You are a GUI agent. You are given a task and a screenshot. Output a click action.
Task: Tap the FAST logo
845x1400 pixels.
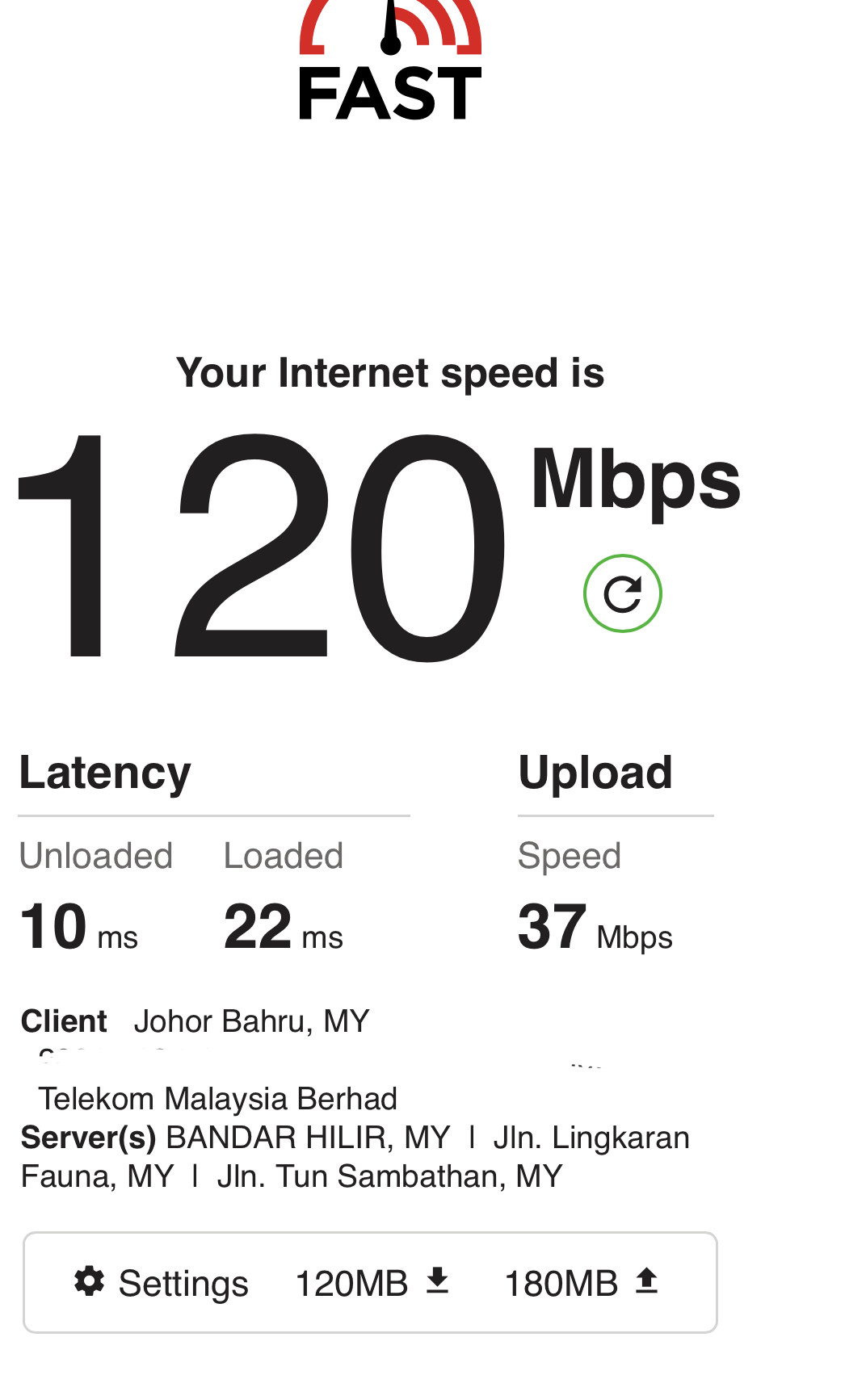[390, 61]
